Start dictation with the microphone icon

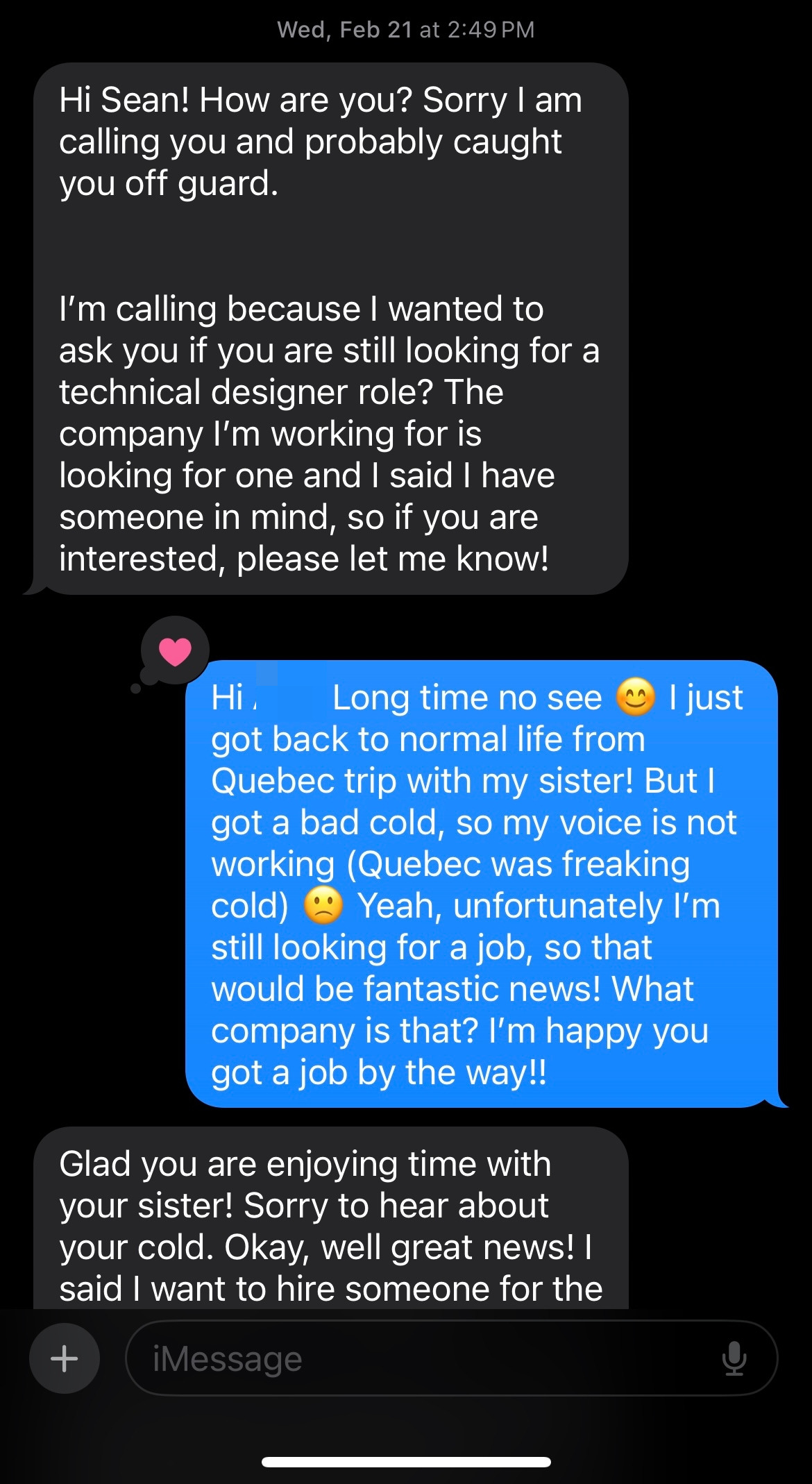tap(734, 1358)
